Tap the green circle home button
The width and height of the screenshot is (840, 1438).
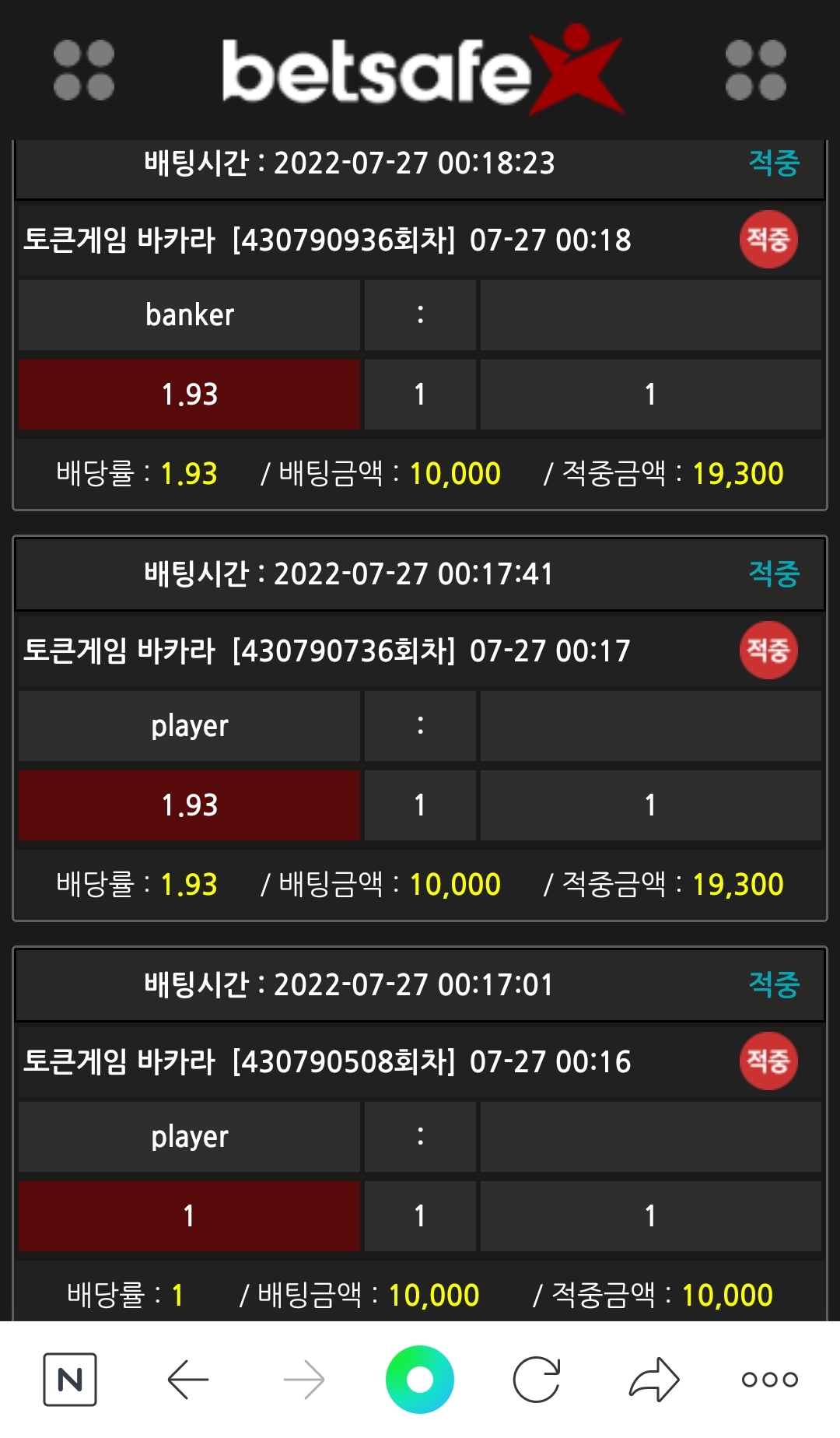click(x=420, y=1380)
